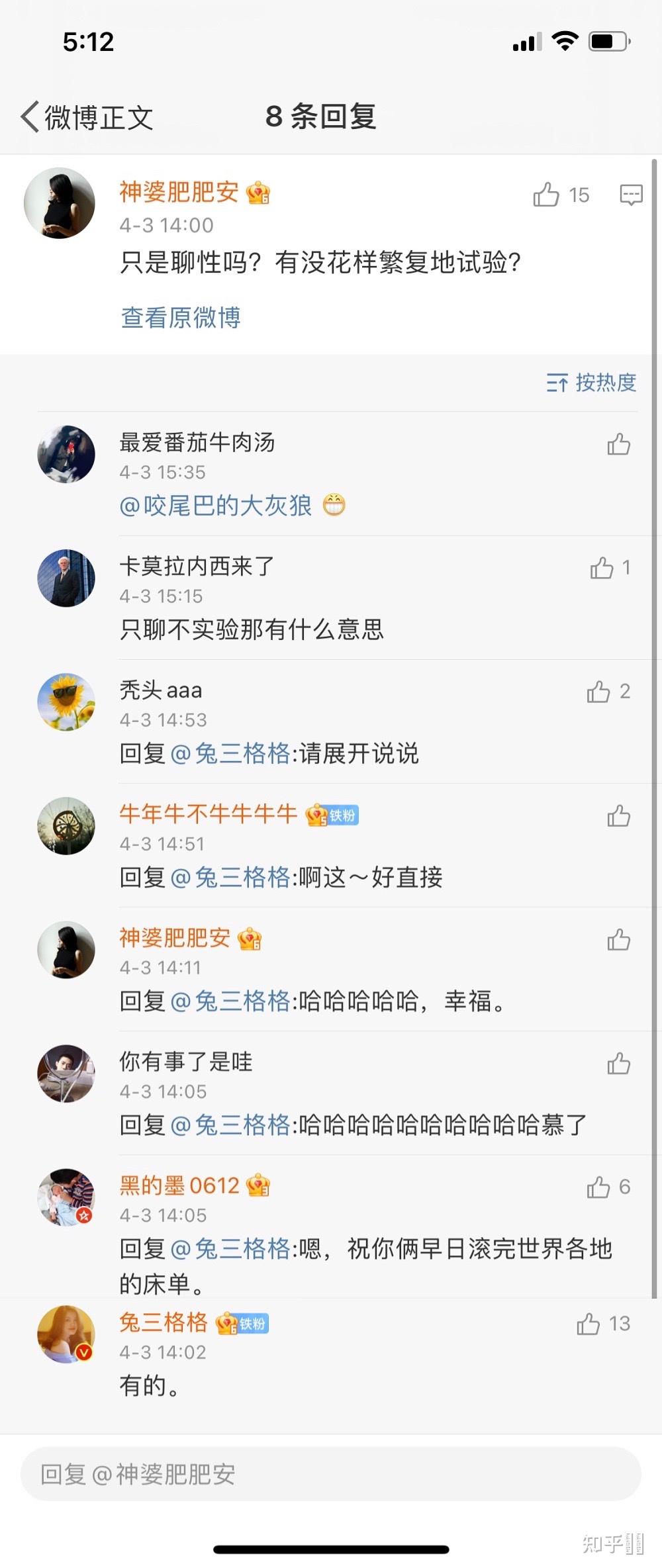The height and width of the screenshot is (1568, 662).
Task: Like 牛年牛不牛牛牛牛's reply
Action: tap(618, 816)
